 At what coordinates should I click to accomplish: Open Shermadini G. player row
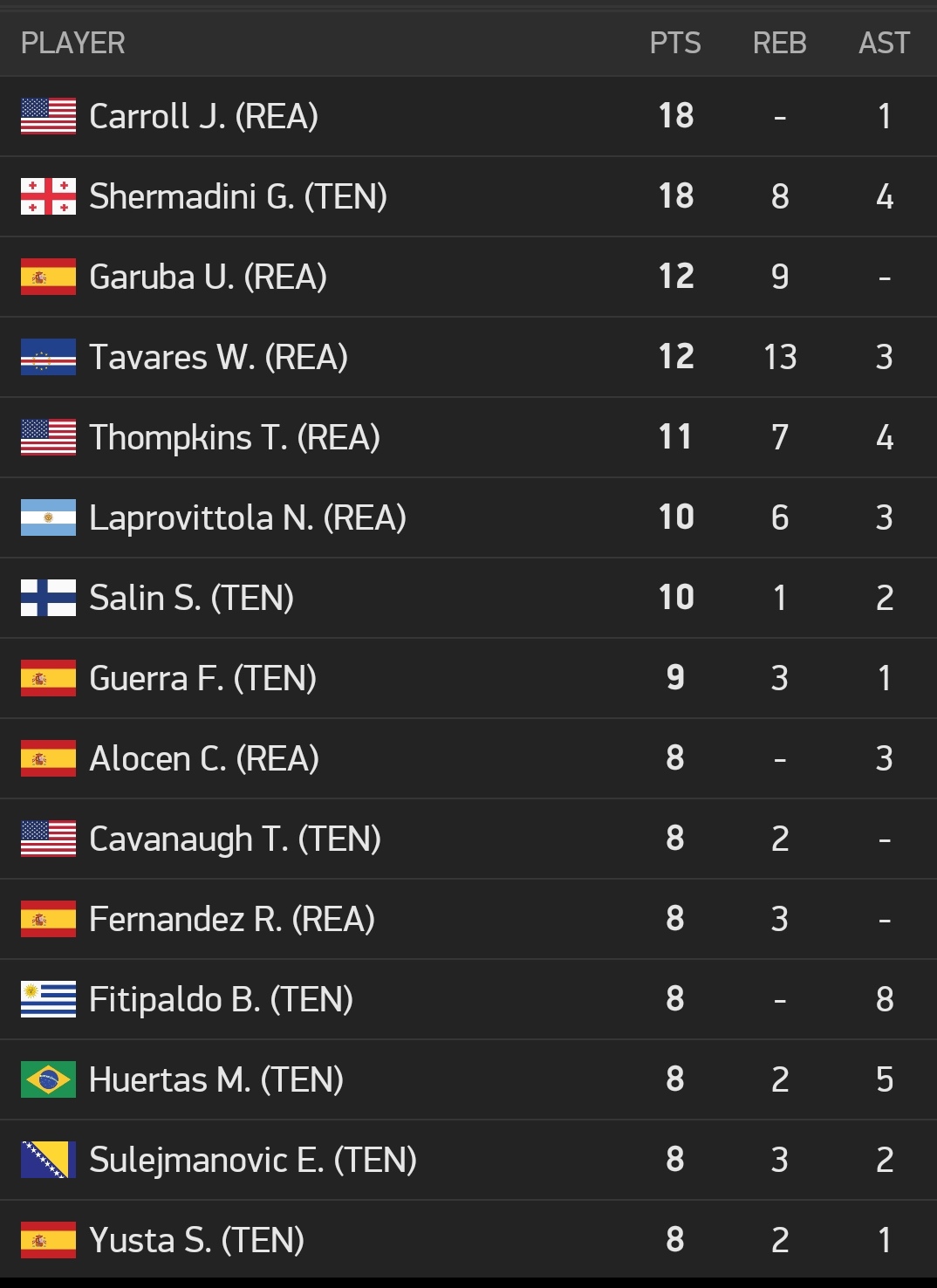pyautogui.click(x=237, y=196)
